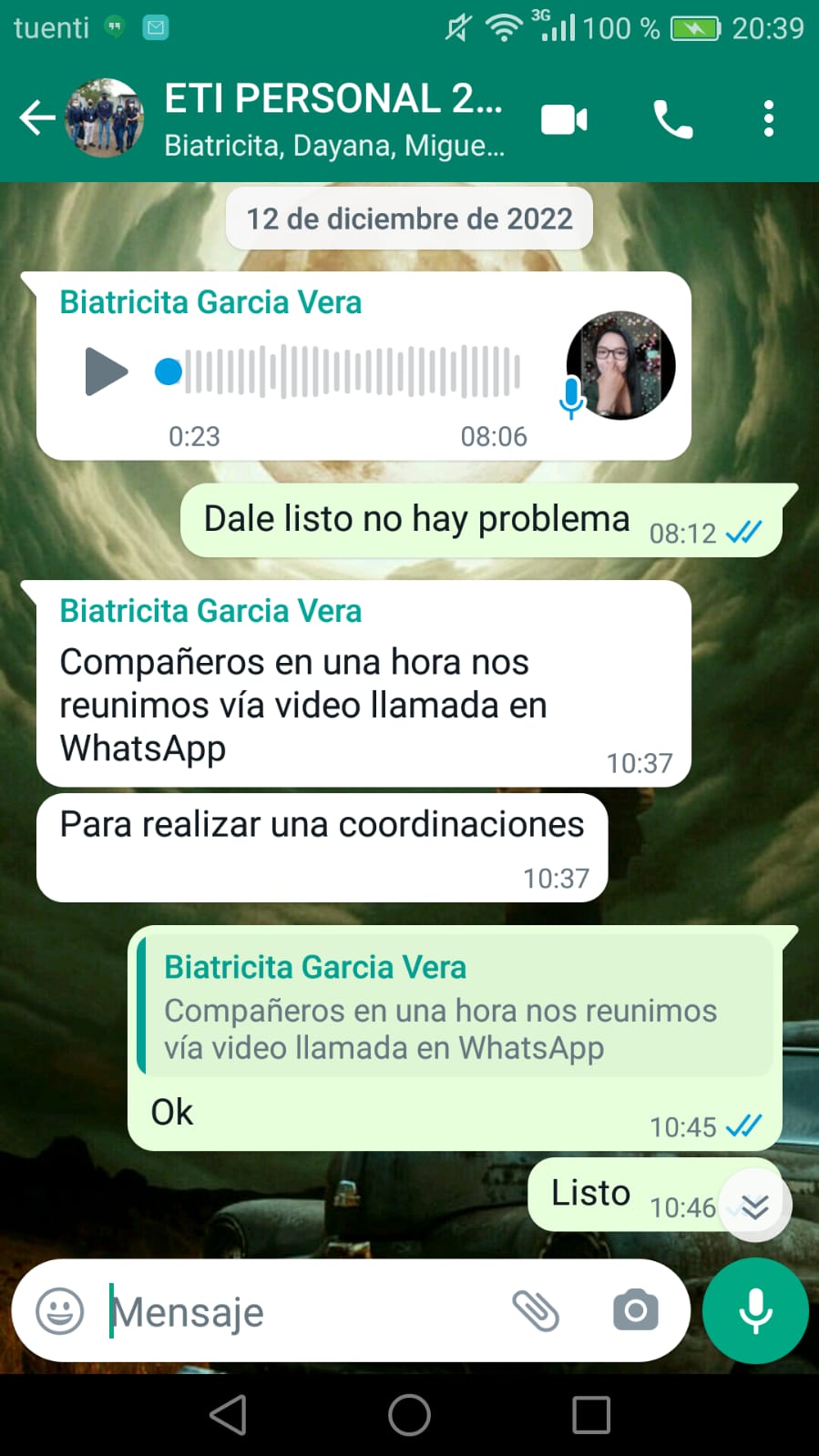
Task: Open the emoji picker
Action: 59,1311
